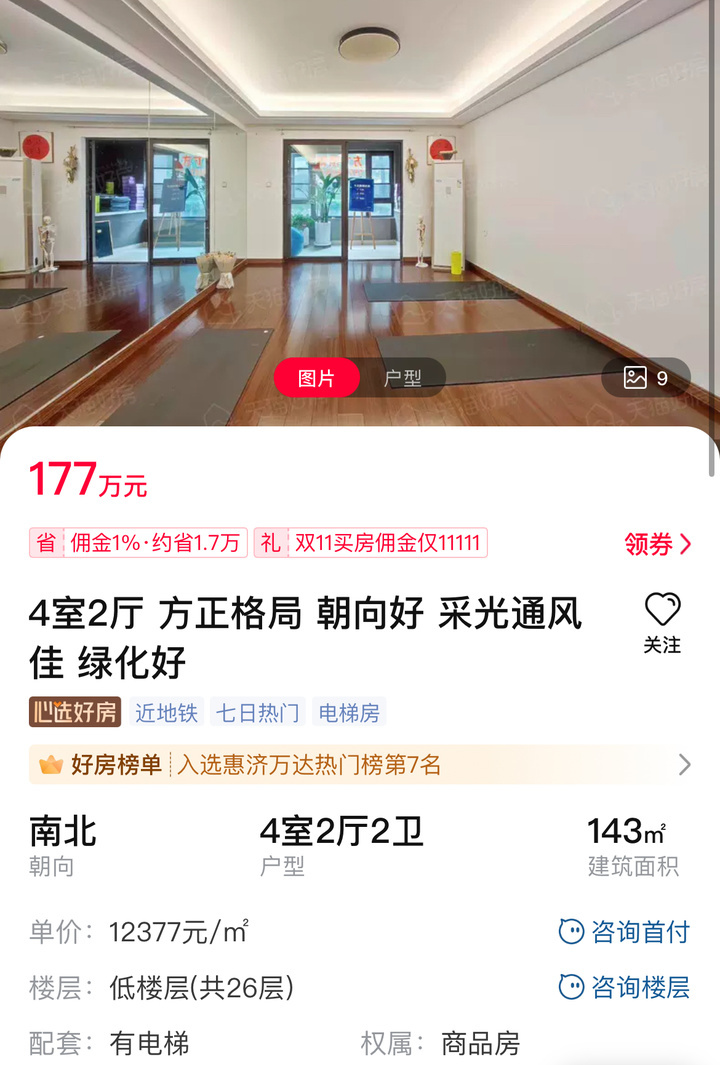Expand details via the ranking banner right arrow
720x1065 pixels.
pos(684,763)
